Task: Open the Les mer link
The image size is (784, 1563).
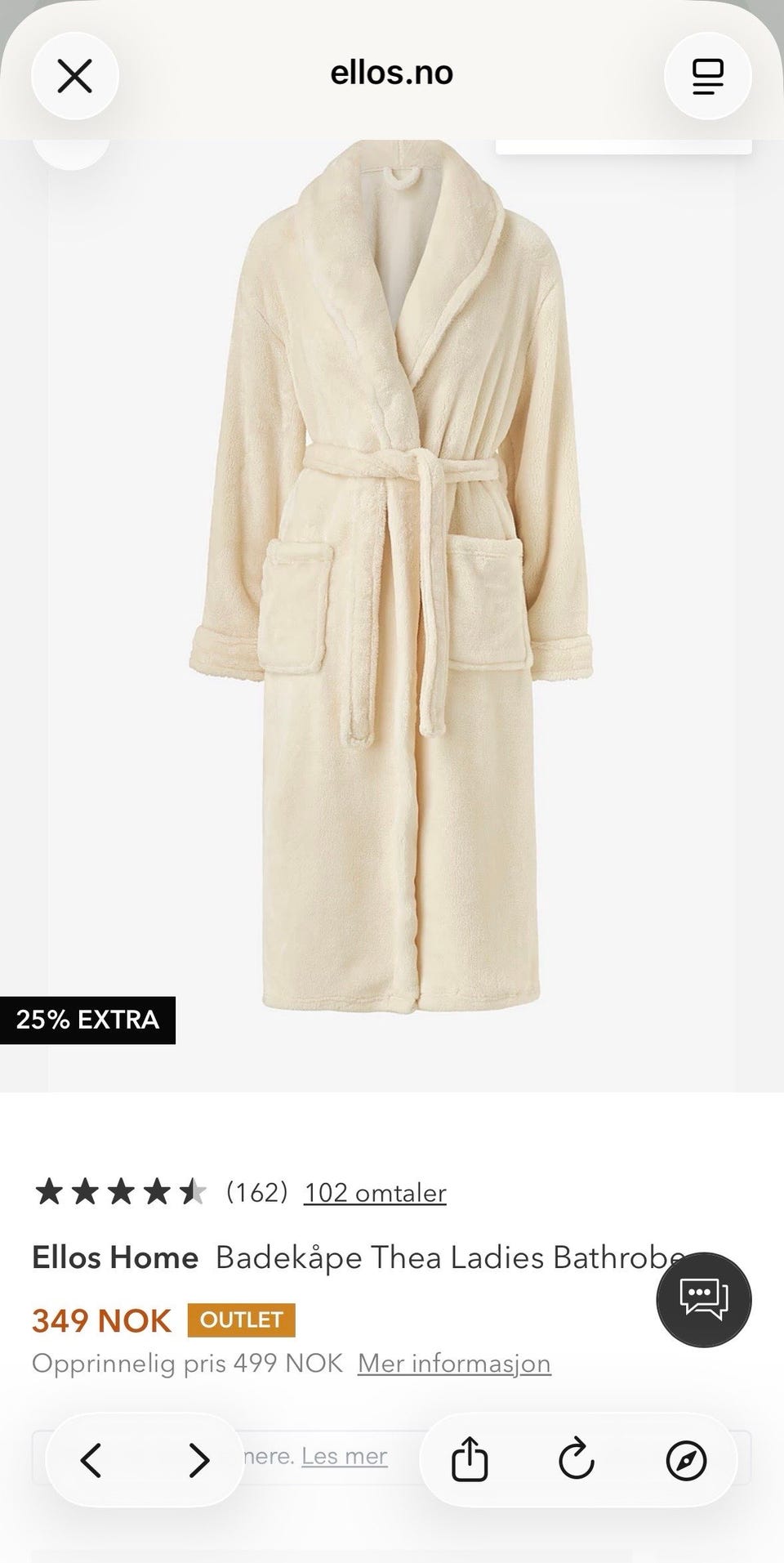Action: pyautogui.click(x=344, y=1456)
